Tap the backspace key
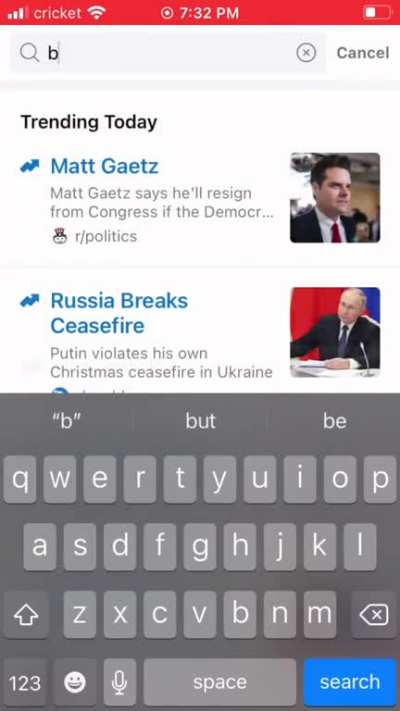 pos(374,615)
